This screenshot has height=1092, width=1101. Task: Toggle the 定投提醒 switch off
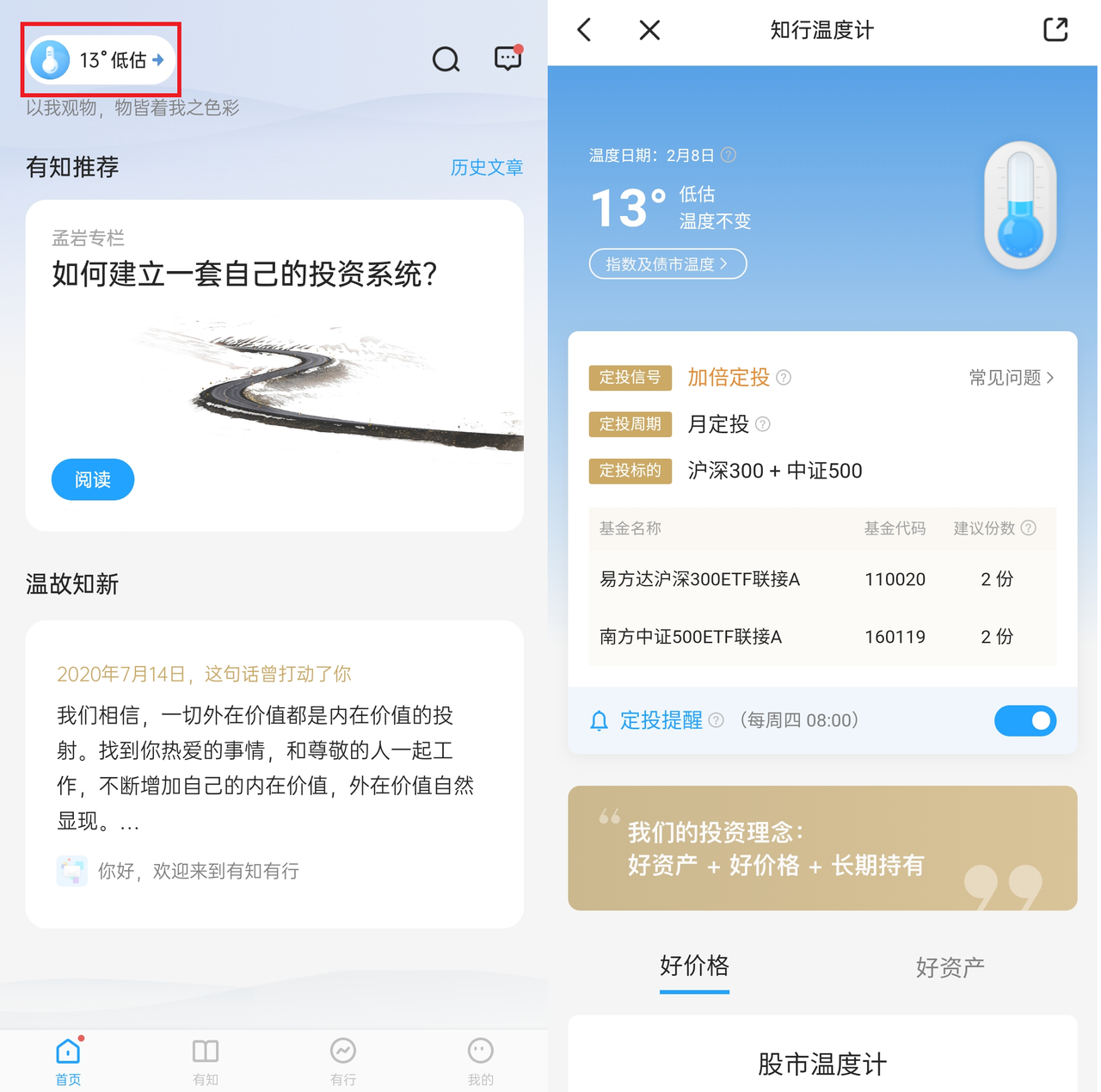[x=1024, y=720]
